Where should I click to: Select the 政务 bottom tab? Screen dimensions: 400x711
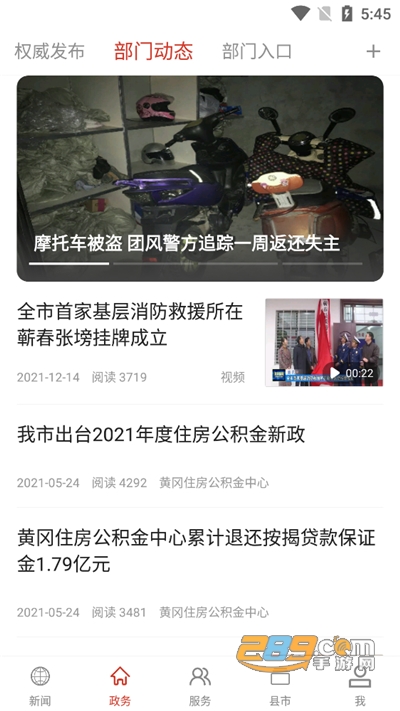(120, 686)
